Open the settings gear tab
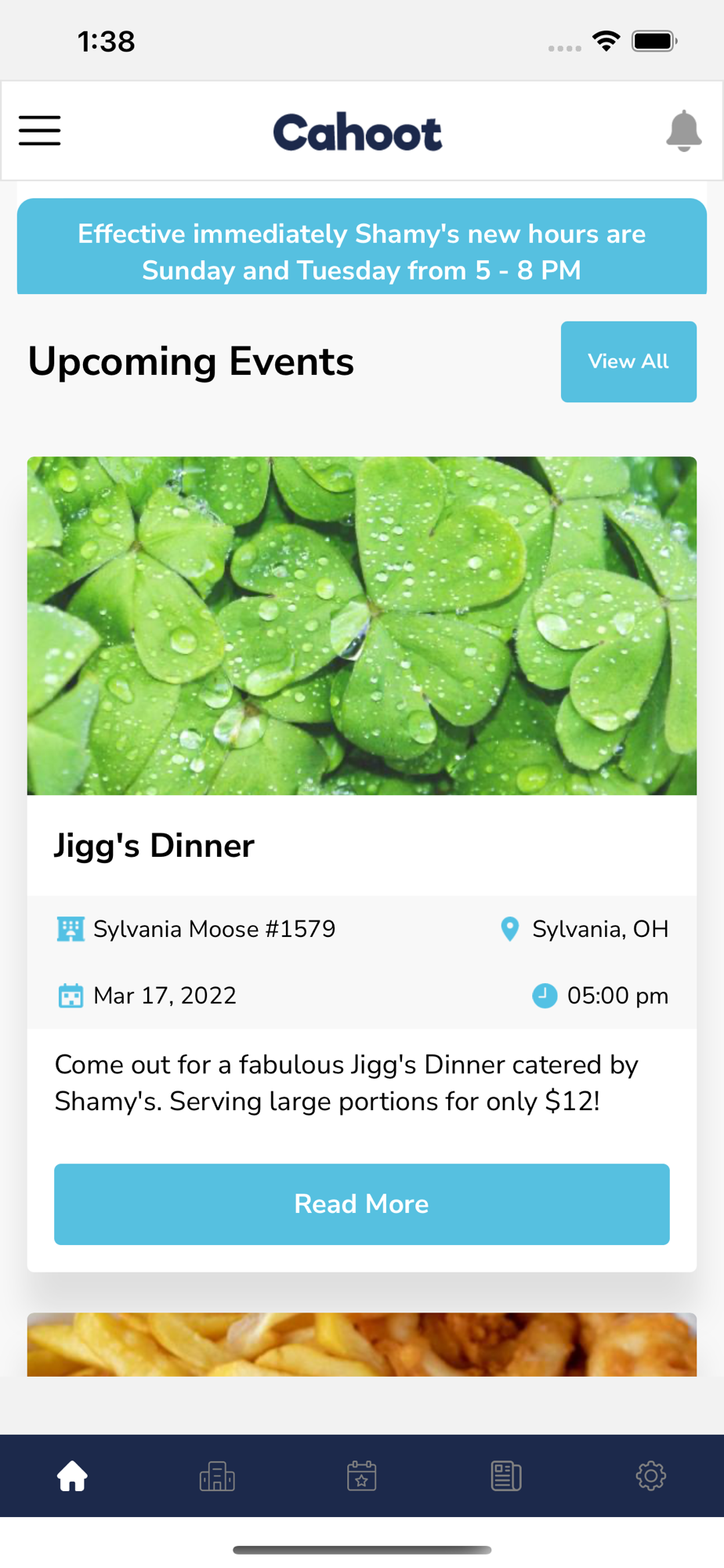 coord(651,1476)
